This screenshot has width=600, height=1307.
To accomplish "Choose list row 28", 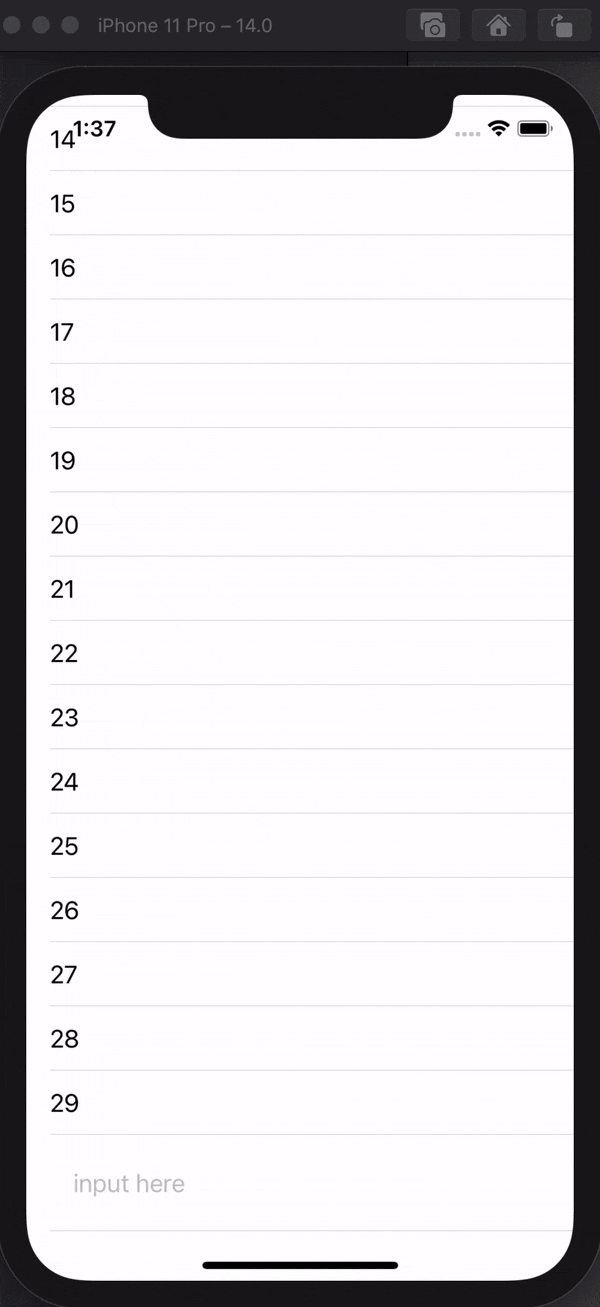I will click(x=300, y=1038).
